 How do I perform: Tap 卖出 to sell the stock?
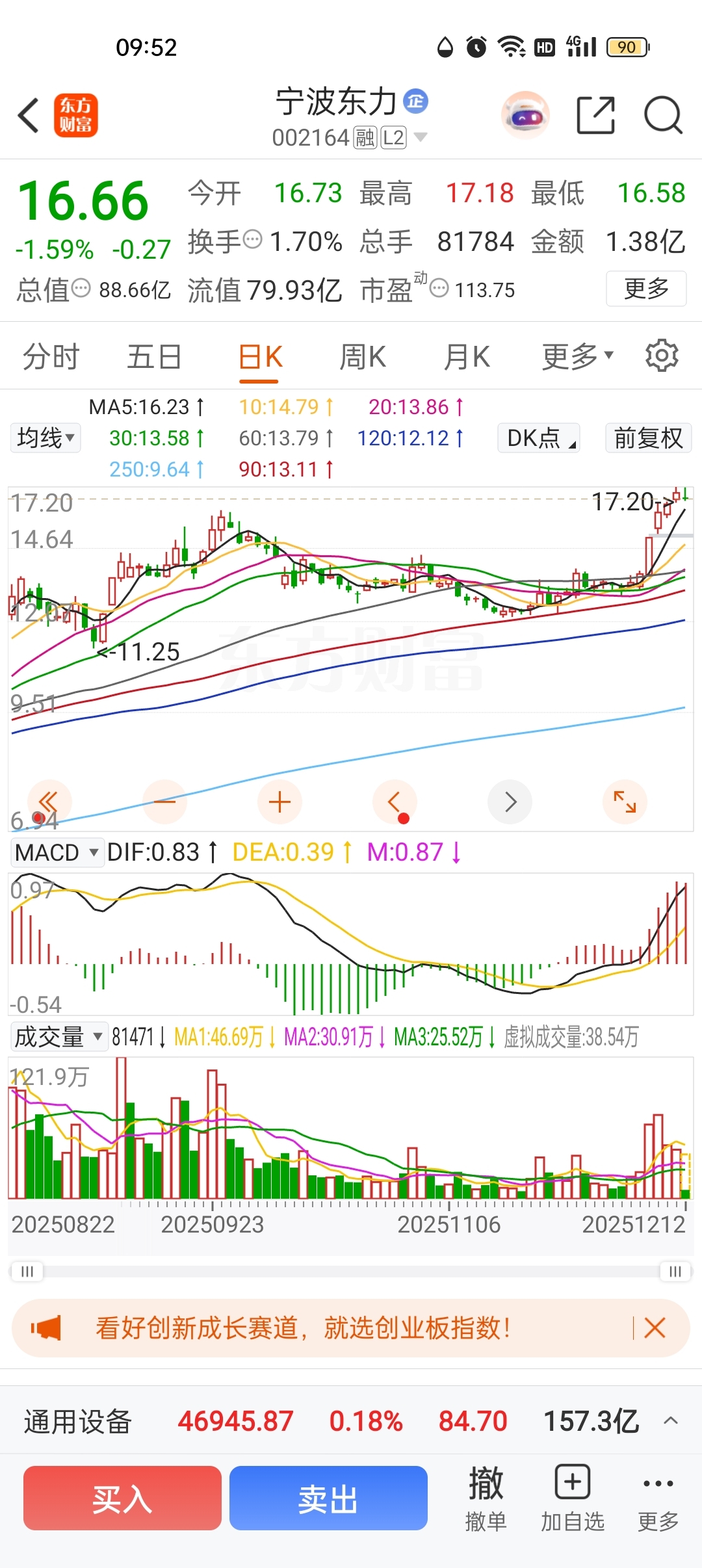(328, 1498)
